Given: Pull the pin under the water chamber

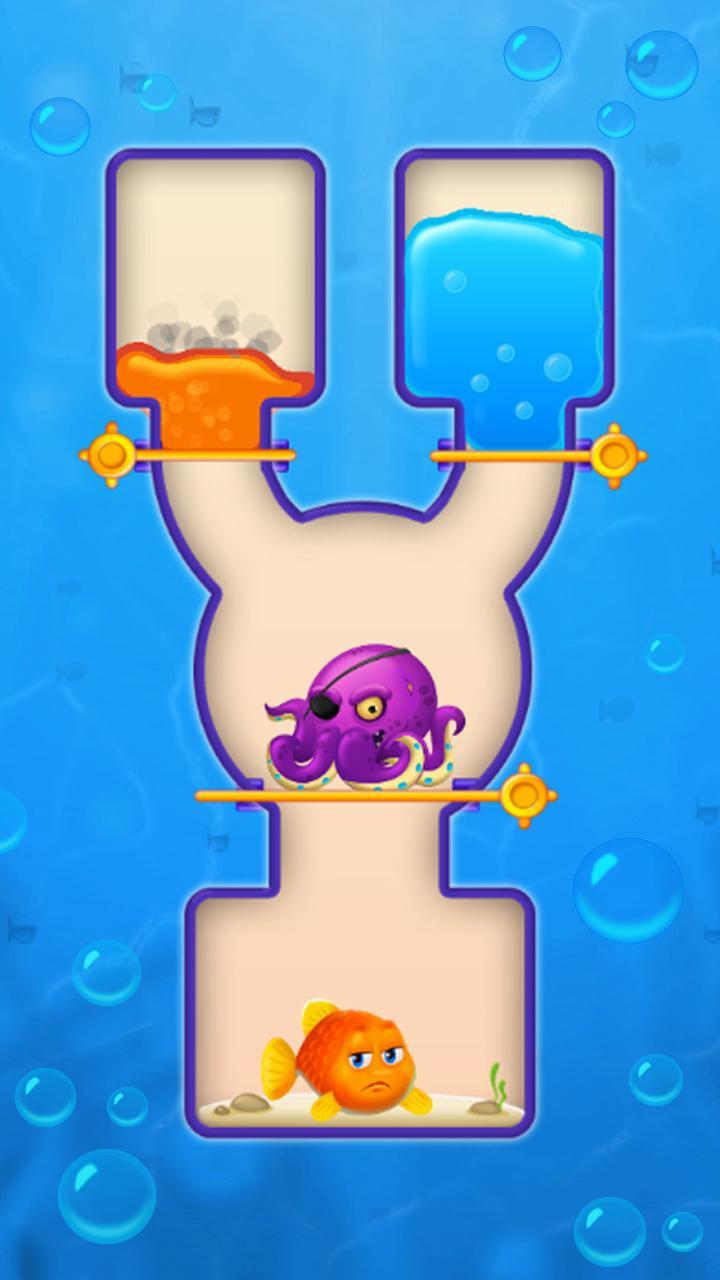Looking at the screenshot, I should (612, 456).
